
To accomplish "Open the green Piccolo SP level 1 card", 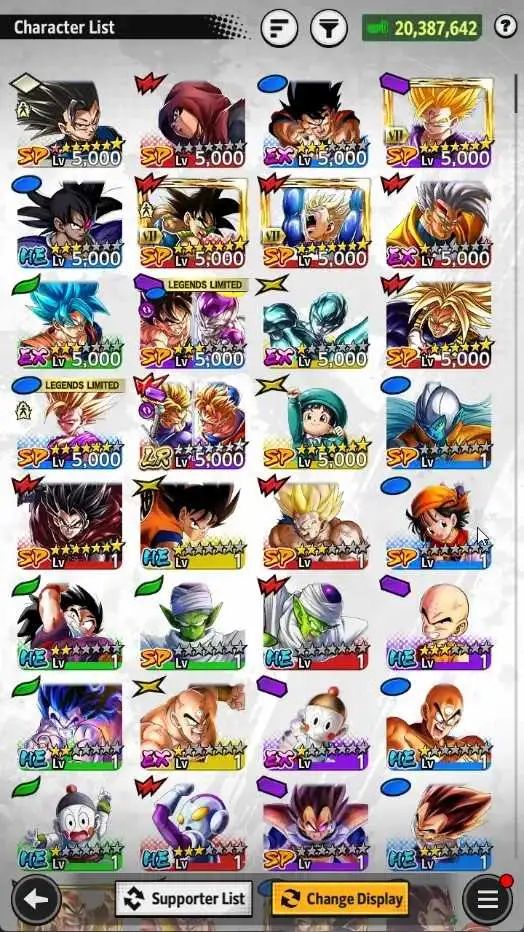I will (192, 625).
